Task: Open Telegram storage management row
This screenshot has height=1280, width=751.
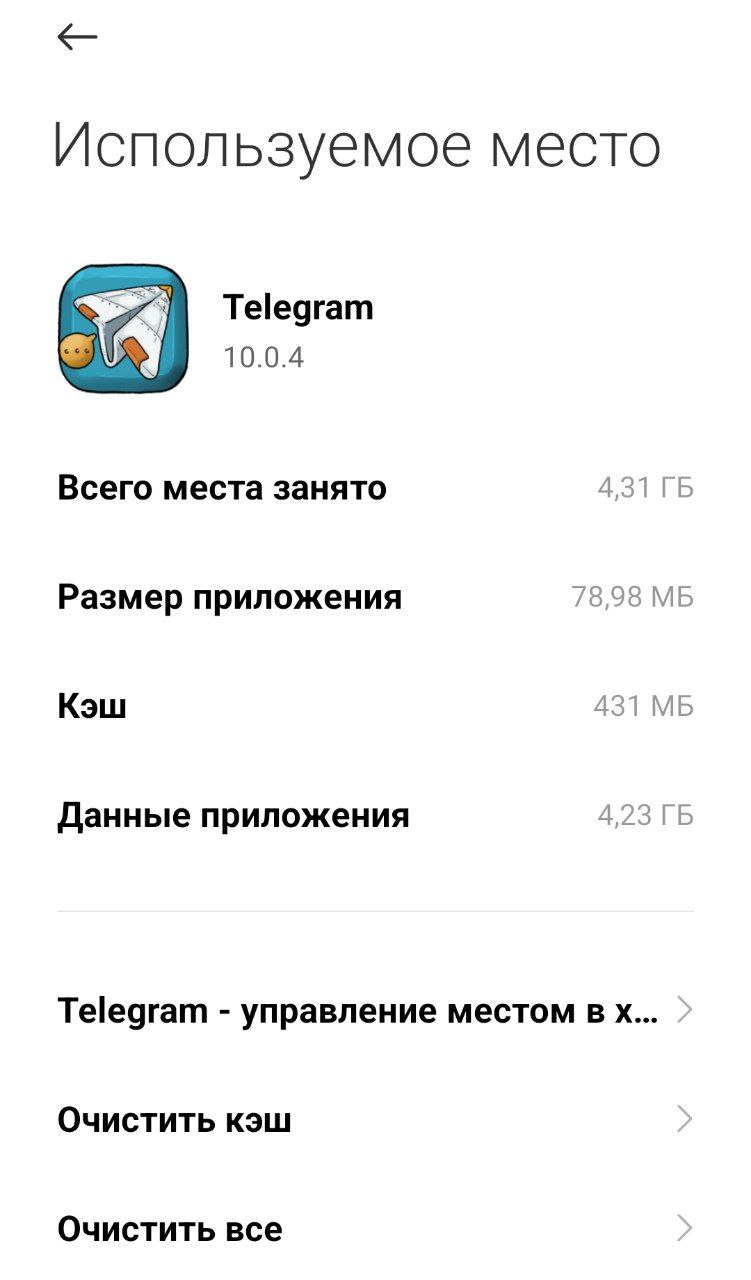Action: [375, 1010]
